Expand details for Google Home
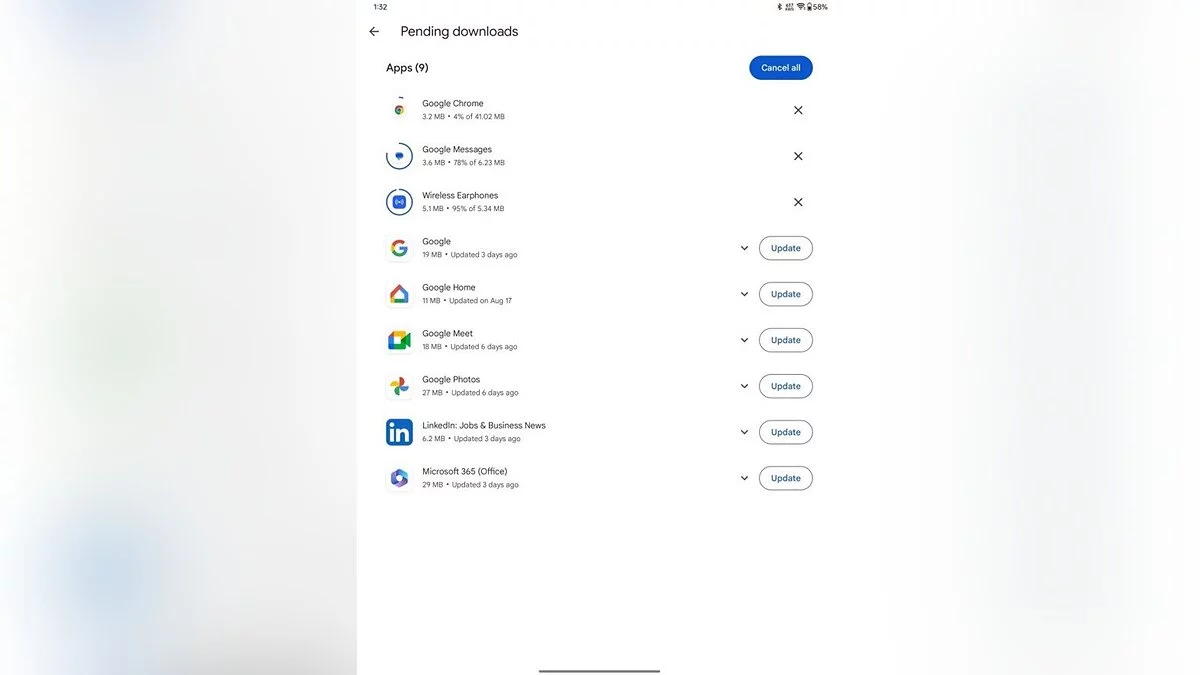The height and width of the screenshot is (675, 1200). (x=744, y=294)
